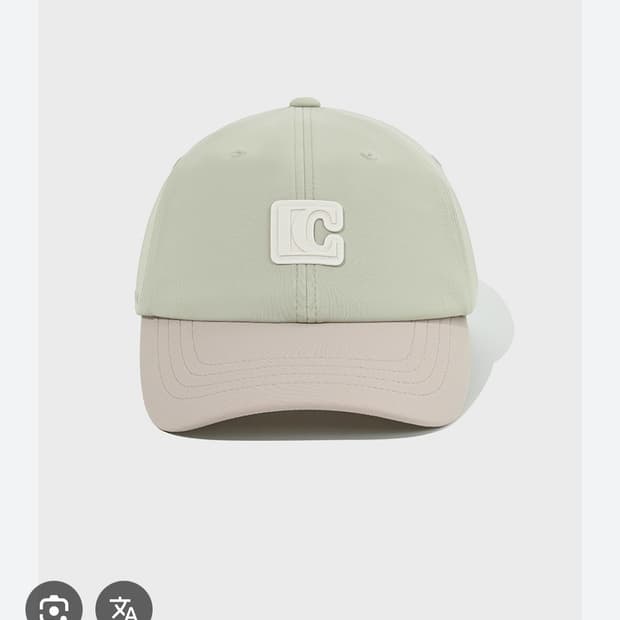Translate text in the image
620x620 pixels.
pos(124,605)
